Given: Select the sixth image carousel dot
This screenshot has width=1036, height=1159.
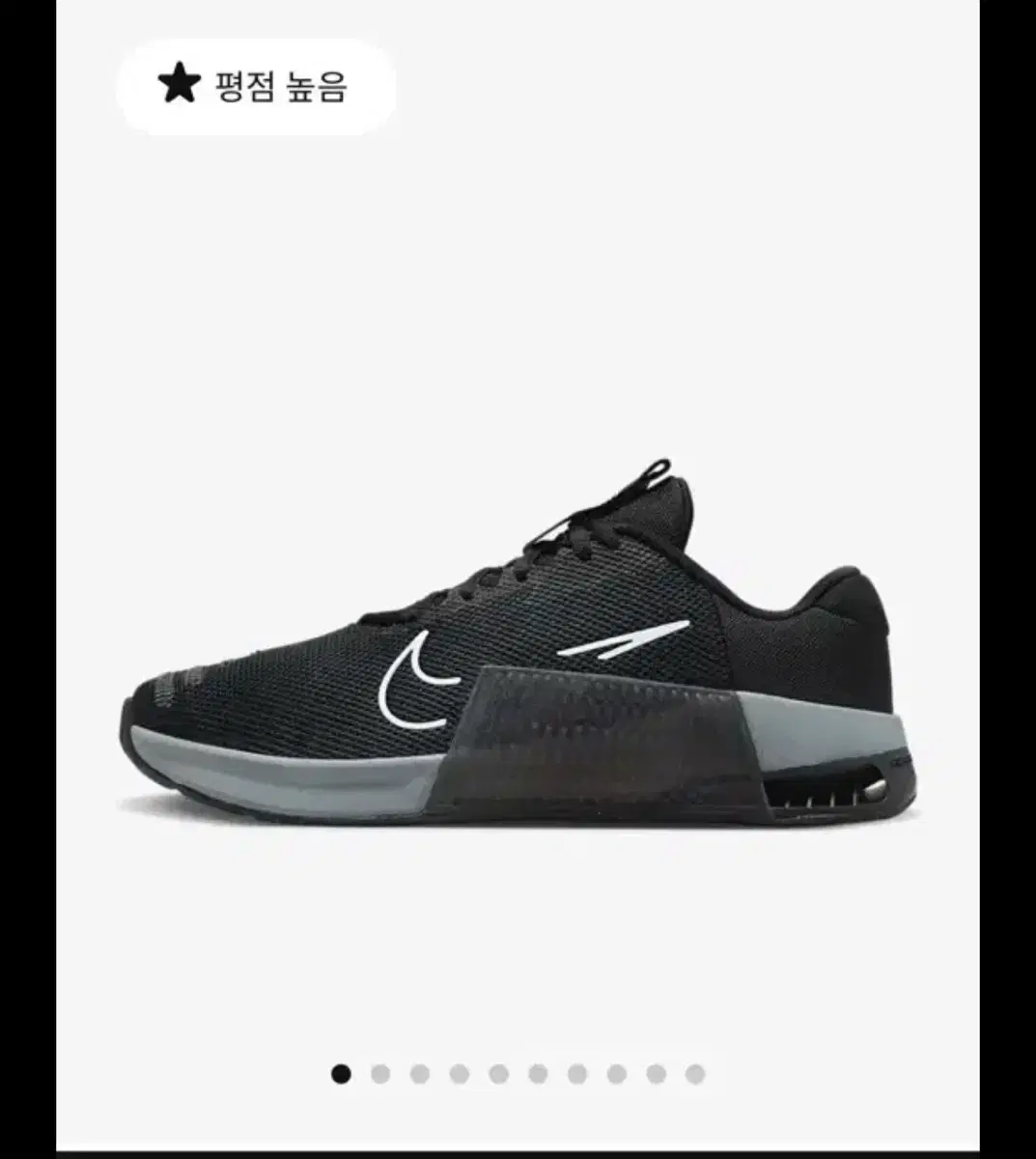Looking at the screenshot, I should click(537, 1072).
